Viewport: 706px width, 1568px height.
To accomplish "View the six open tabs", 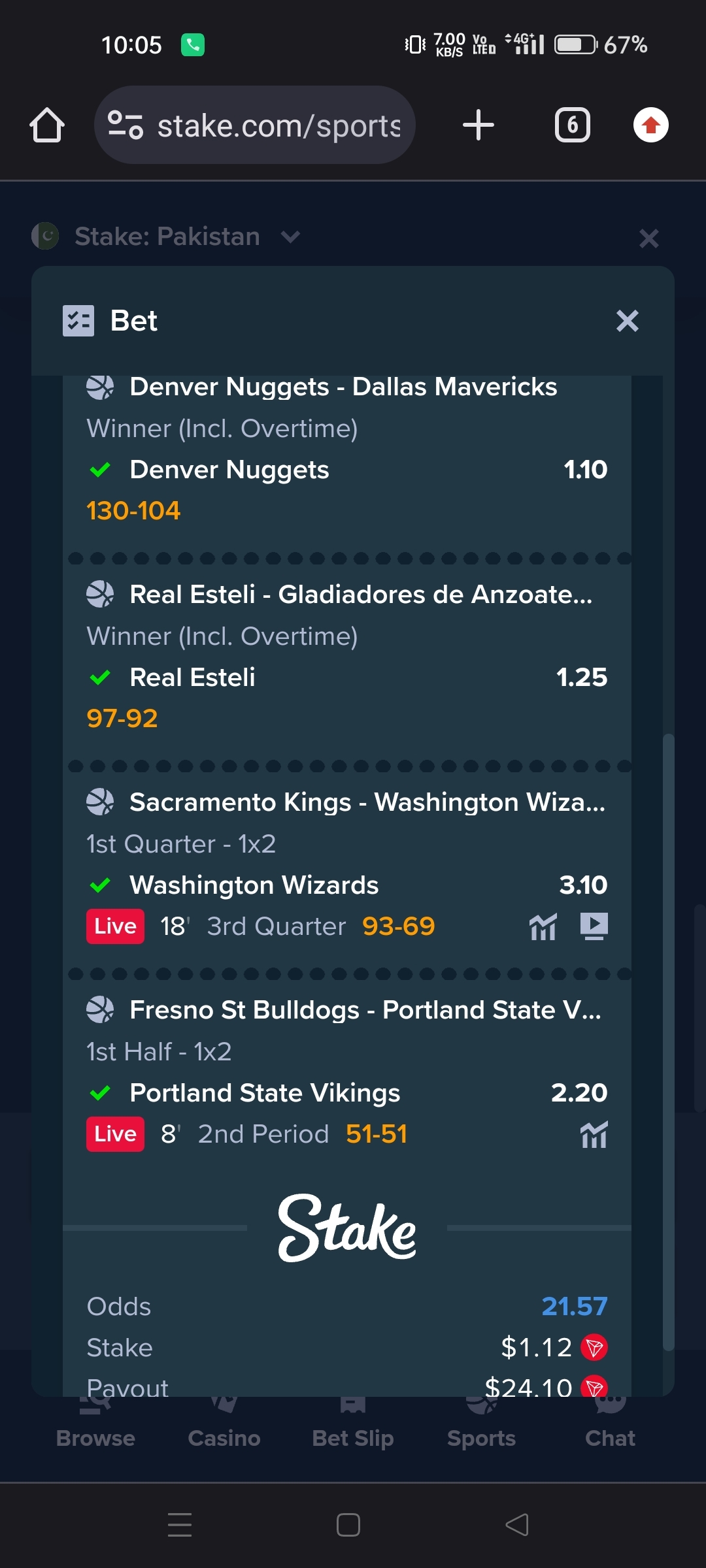I will click(573, 125).
